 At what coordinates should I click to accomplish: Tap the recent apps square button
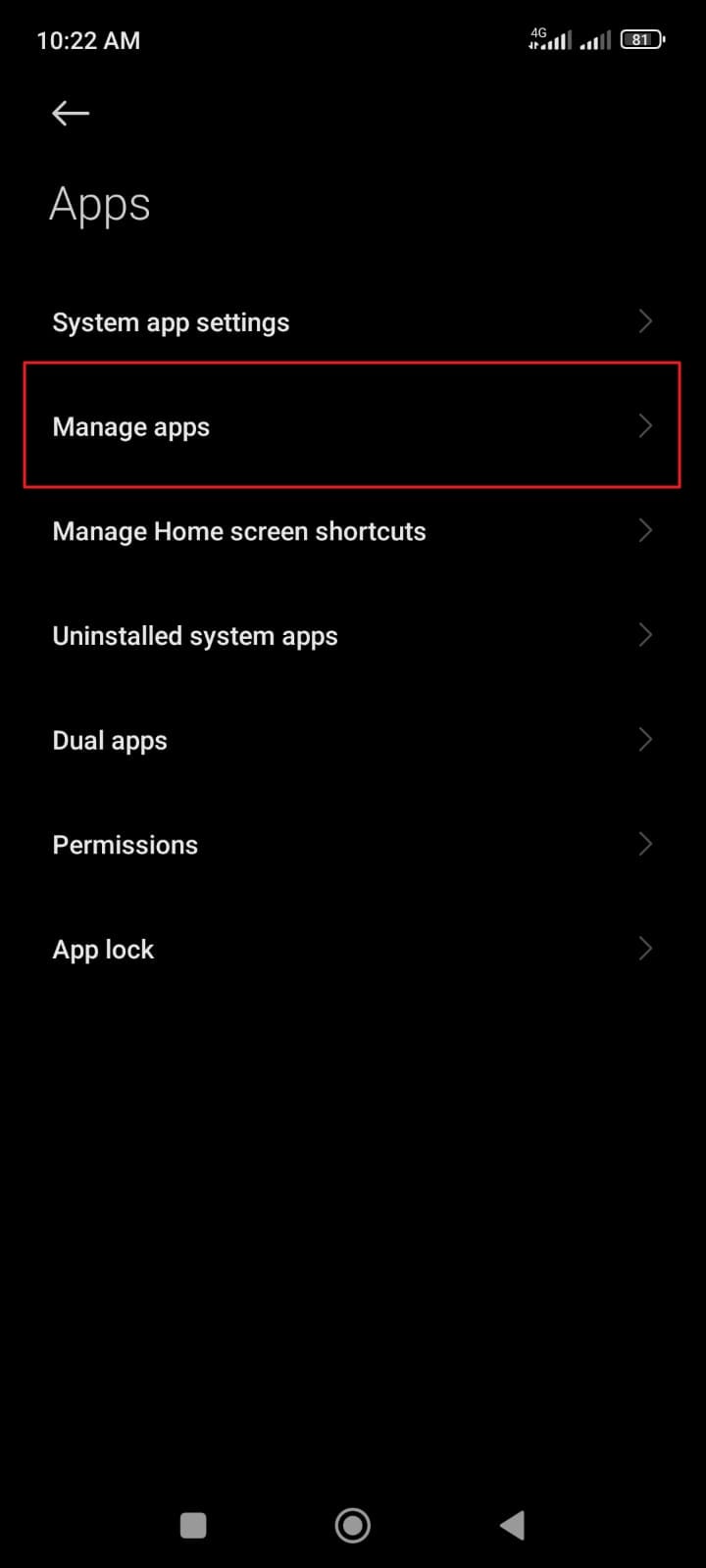tap(192, 1525)
